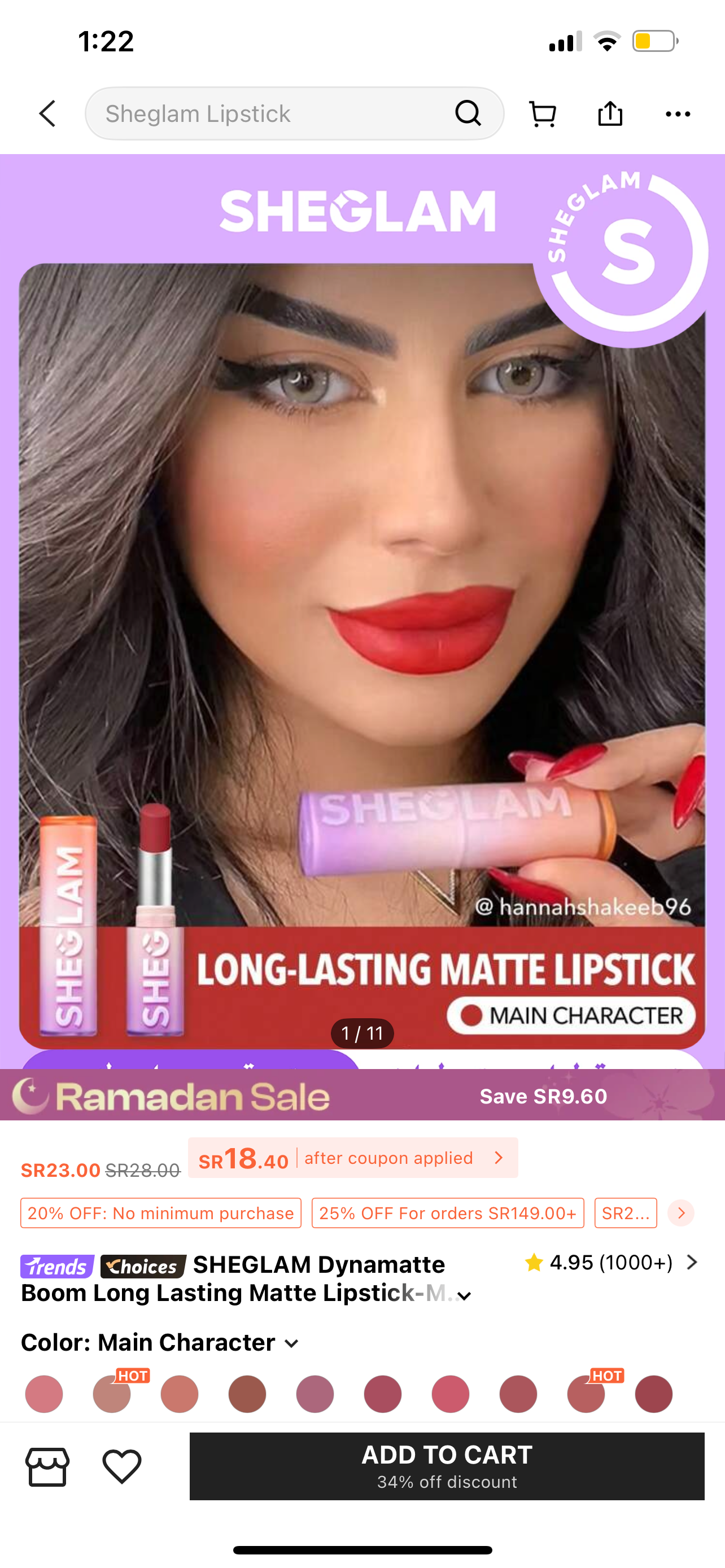
Task: Select the 25% OFF orders SR149.00+ coupon
Action: pos(447,1213)
